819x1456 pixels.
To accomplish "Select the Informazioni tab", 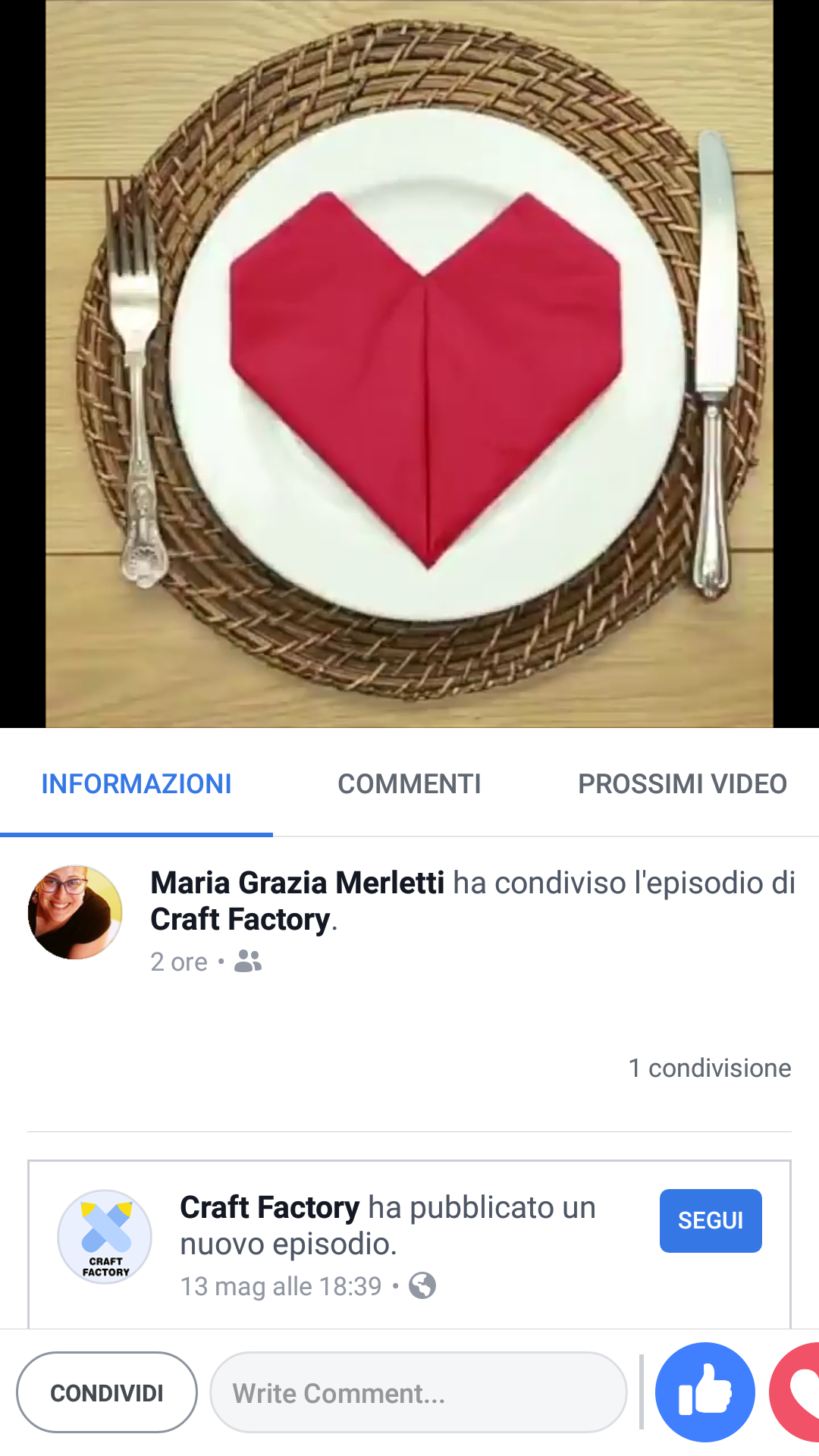I will 136,784.
